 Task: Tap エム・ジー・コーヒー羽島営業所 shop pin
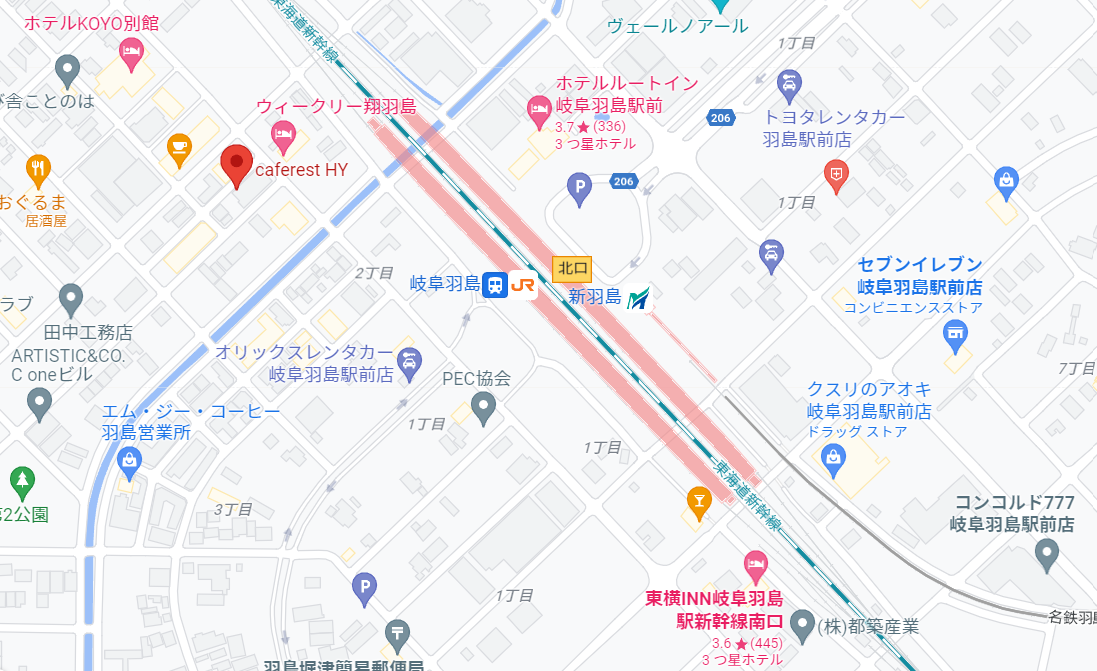pos(128,459)
